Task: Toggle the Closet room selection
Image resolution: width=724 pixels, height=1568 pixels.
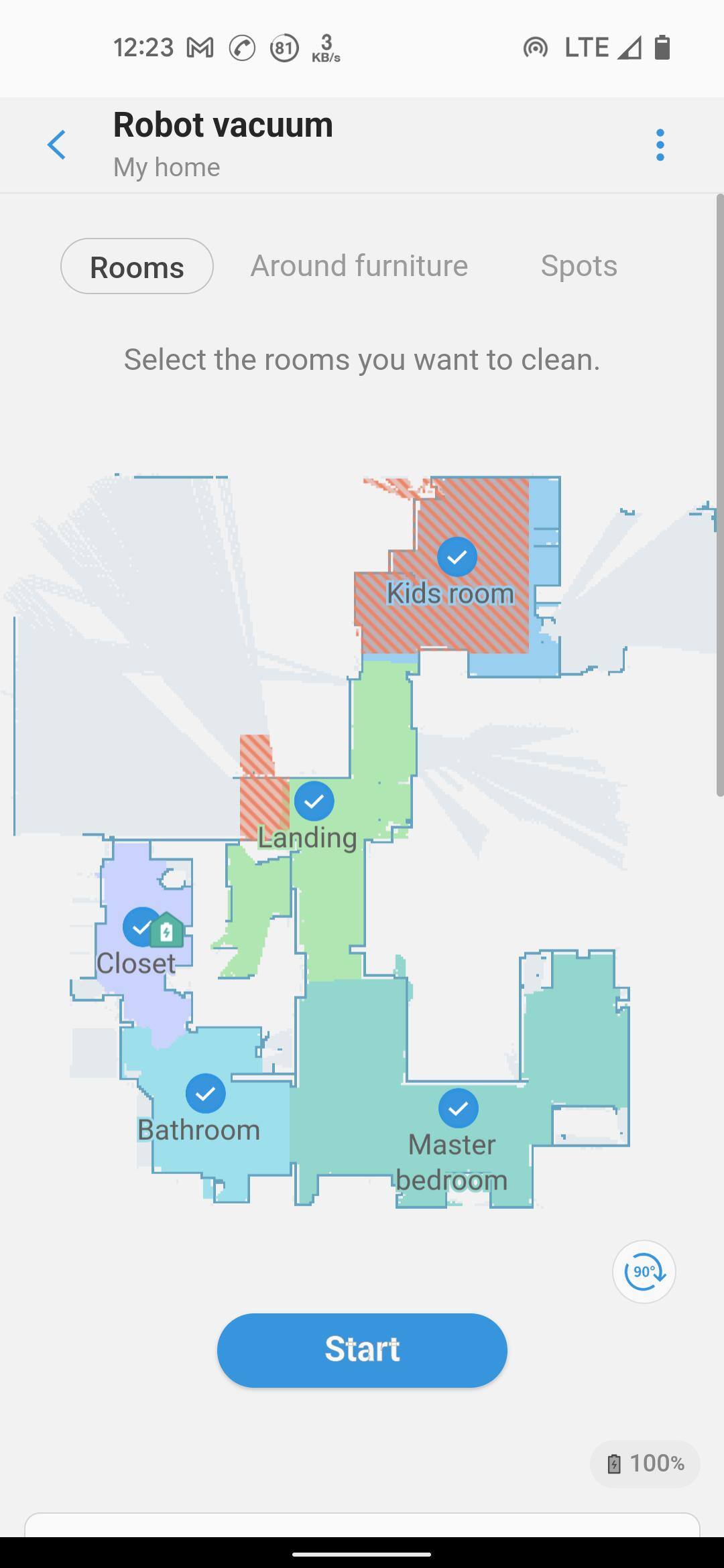Action: tap(141, 927)
